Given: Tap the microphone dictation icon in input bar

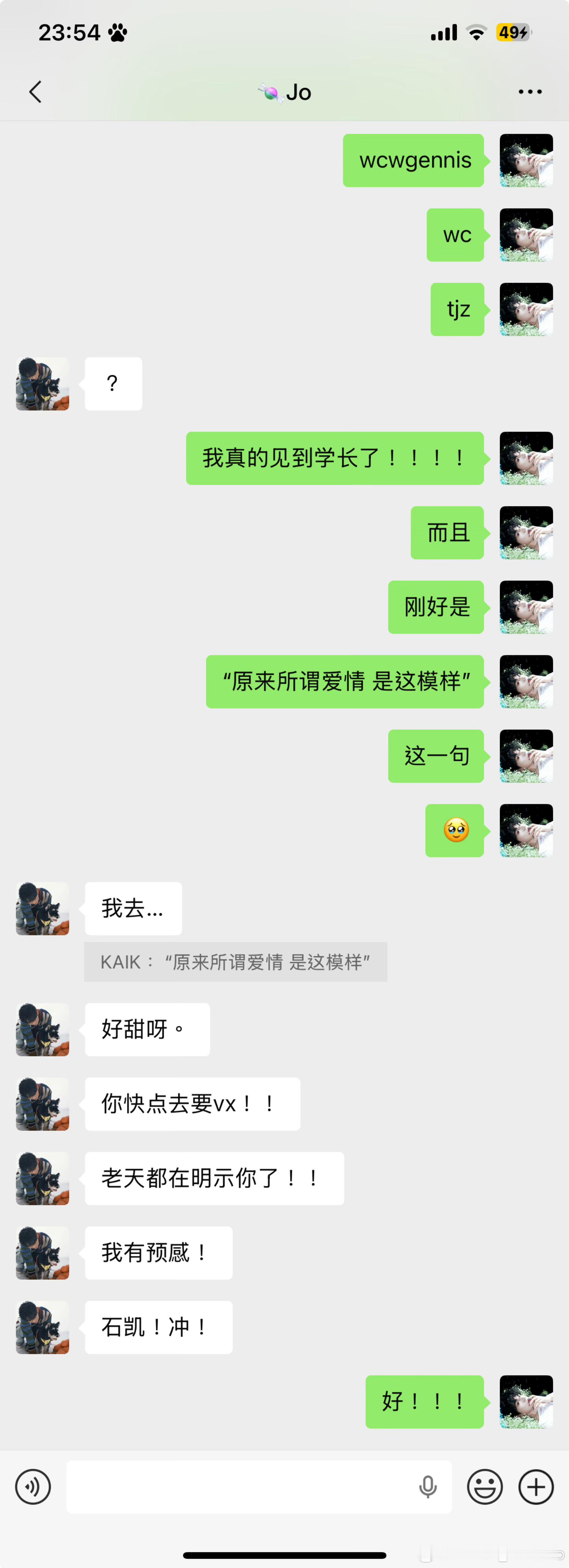Looking at the screenshot, I should (428, 1487).
